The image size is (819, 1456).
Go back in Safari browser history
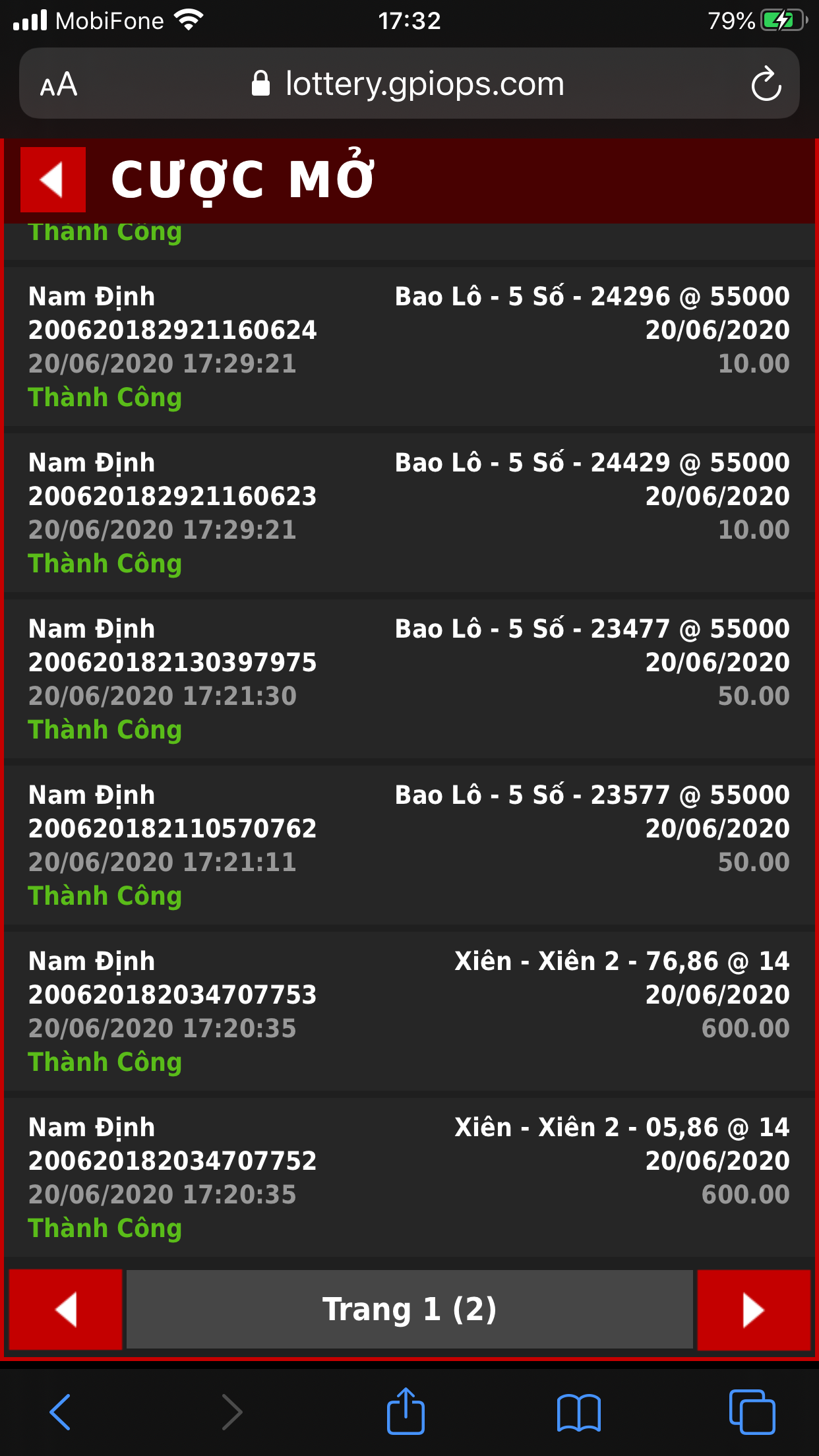(x=60, y=1412)
